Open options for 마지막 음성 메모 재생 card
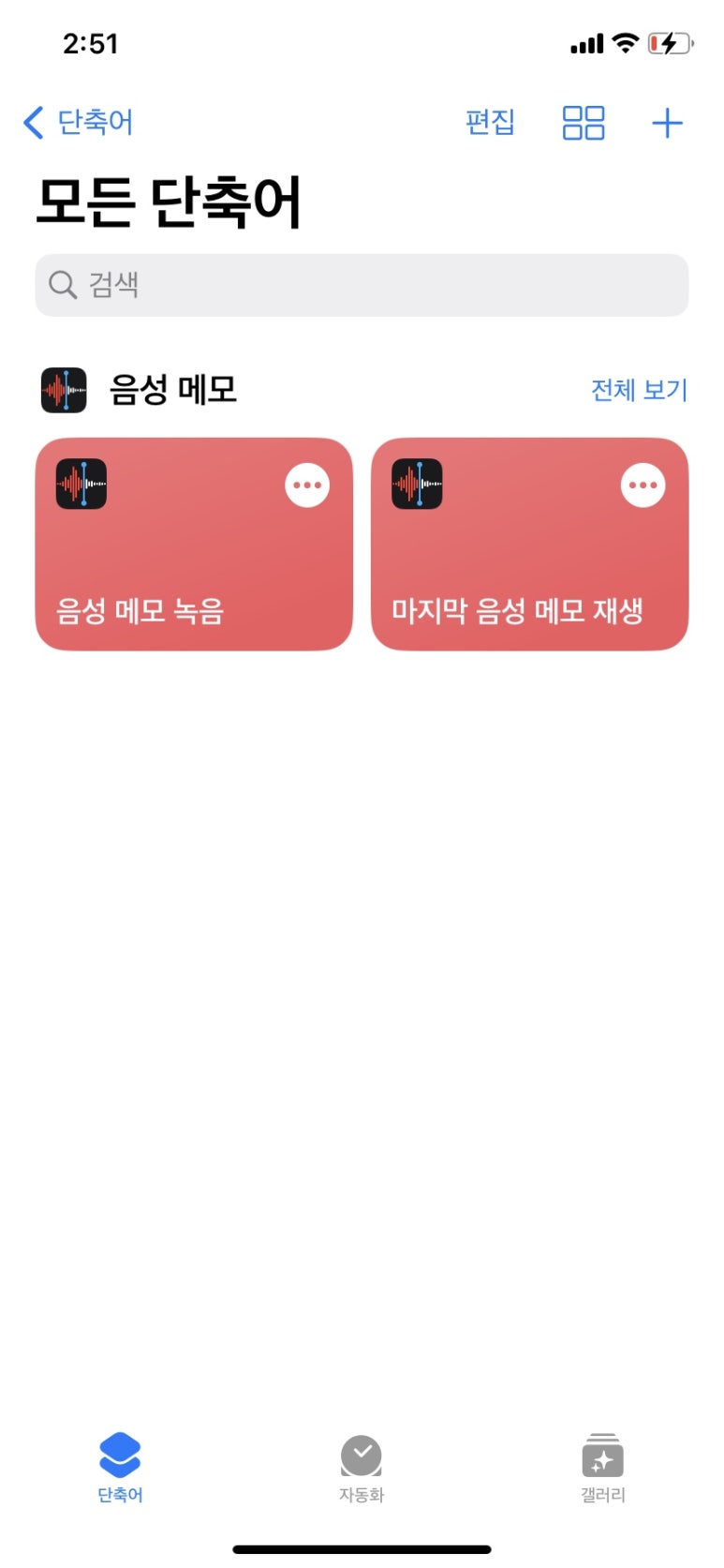 [x=643, y=485]
